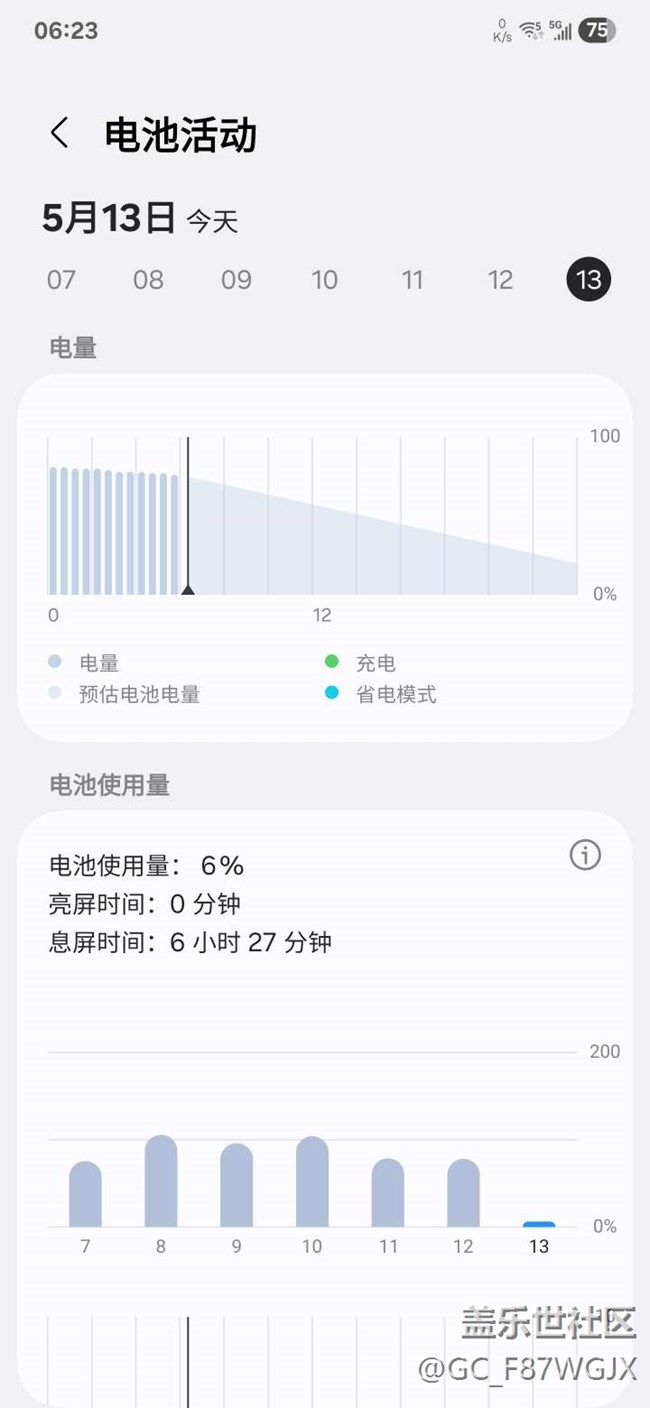Viewport: 650px width, 1408px height.
Task: Open the info icon in 电池使用量 card
Action: (585, 855)
